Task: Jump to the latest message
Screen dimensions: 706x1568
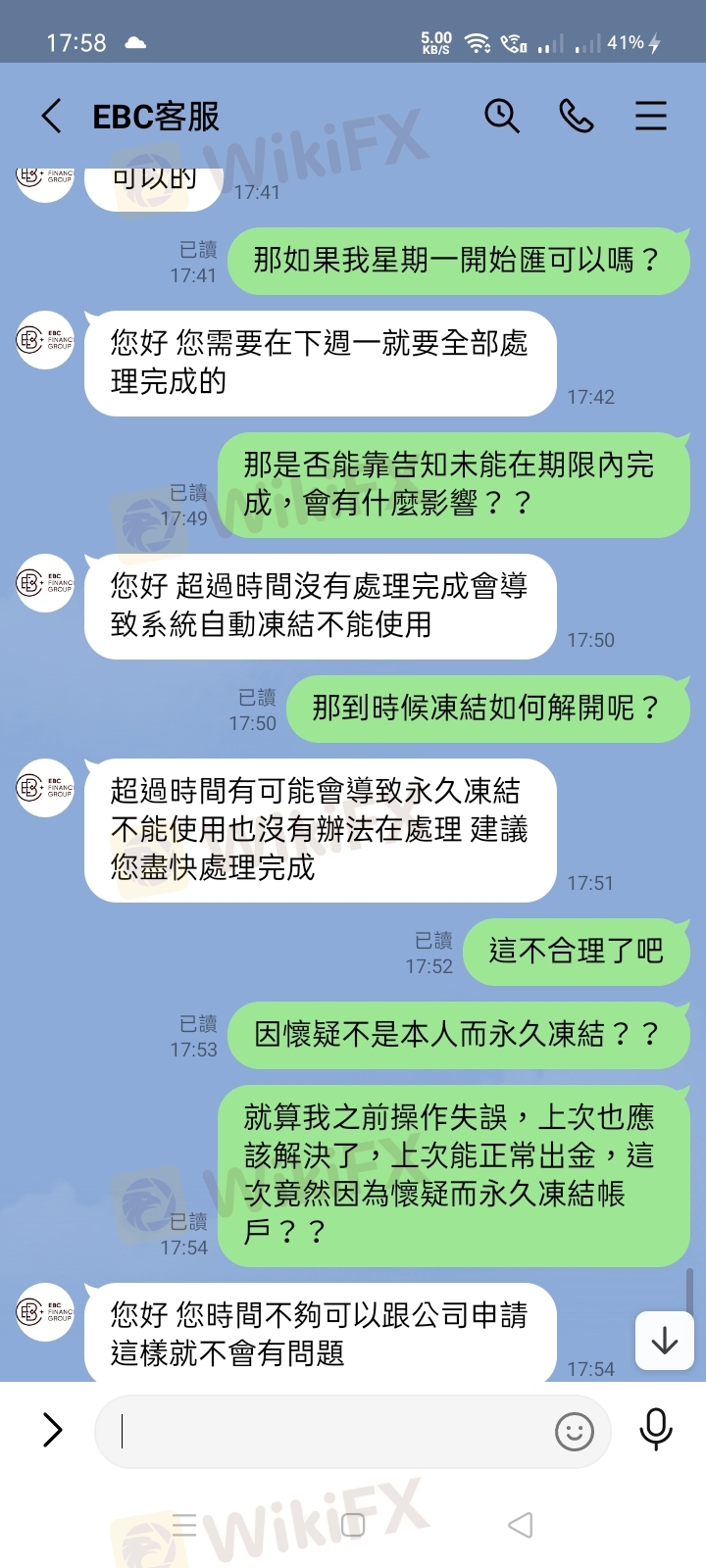Action: pyautogui.click(x=664, y=1340)
